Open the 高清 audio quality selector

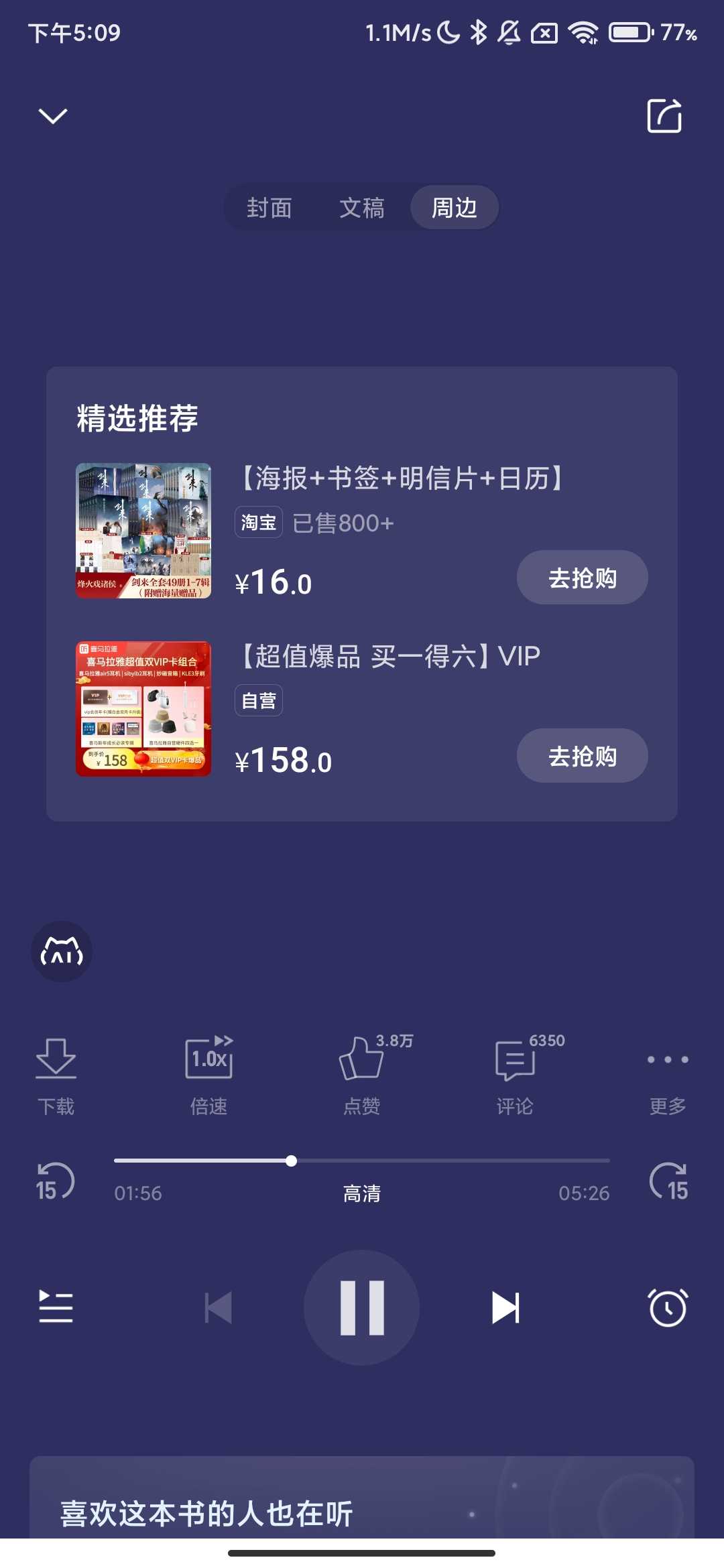click(x=361, y=1192)
